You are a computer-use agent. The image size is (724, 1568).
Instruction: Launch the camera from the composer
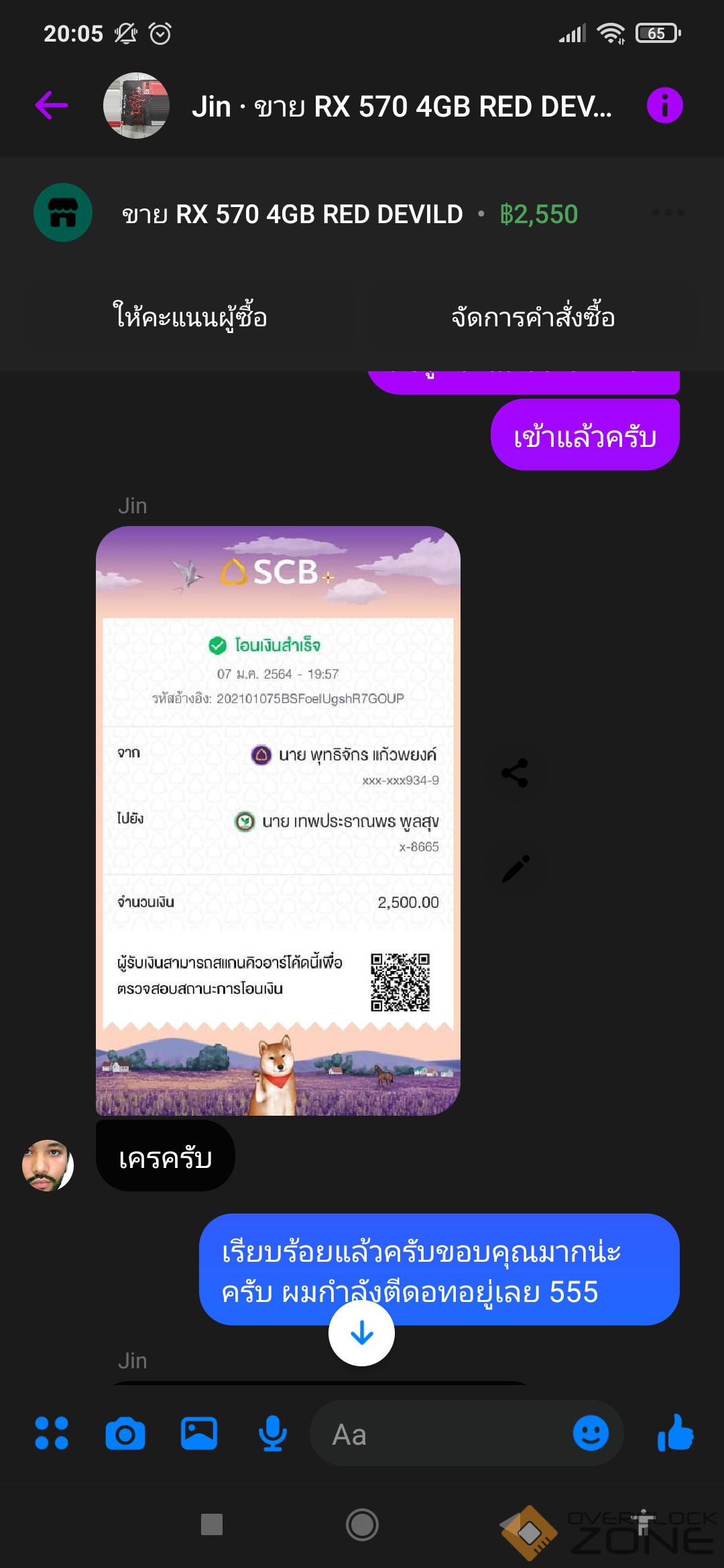125,1434
